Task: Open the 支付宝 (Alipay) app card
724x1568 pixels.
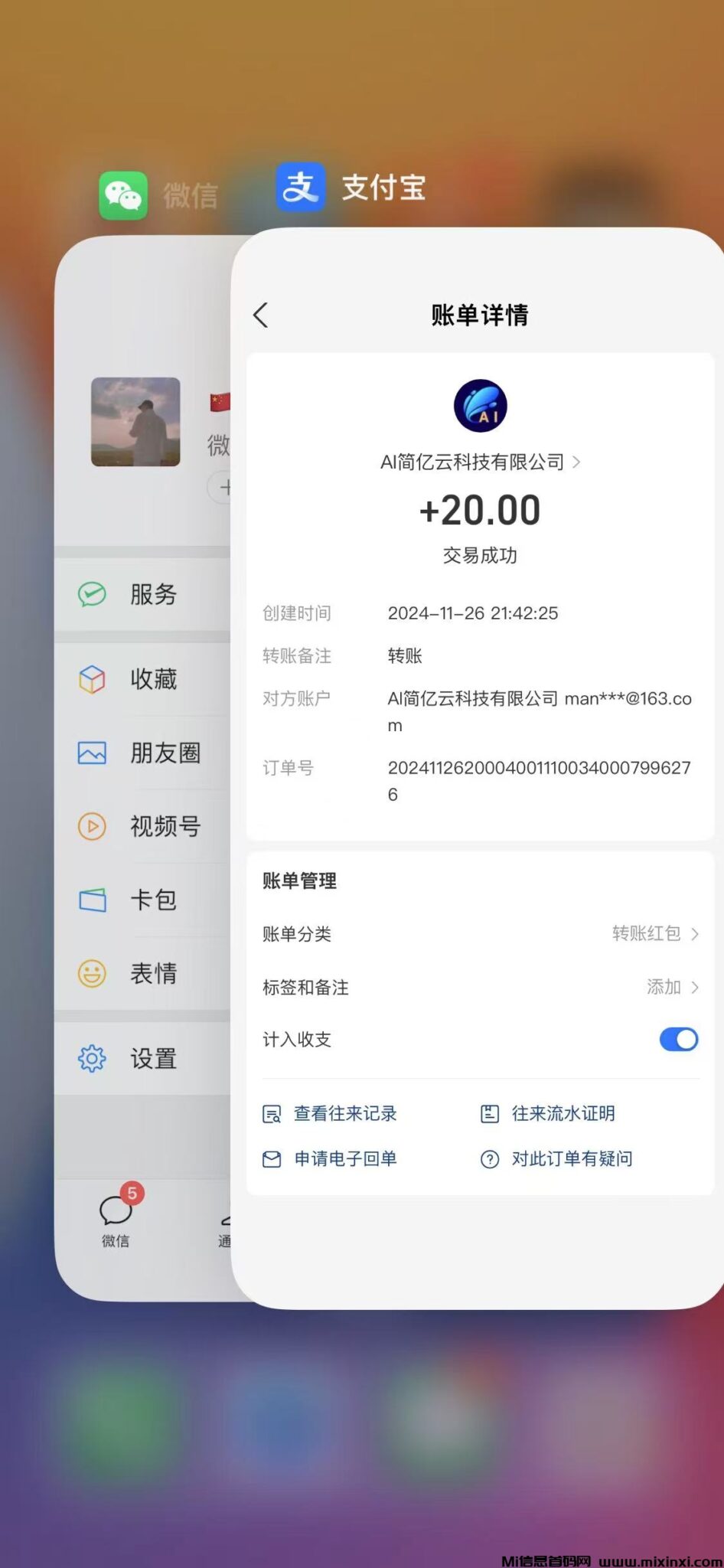Action: [x=351, y=186]
